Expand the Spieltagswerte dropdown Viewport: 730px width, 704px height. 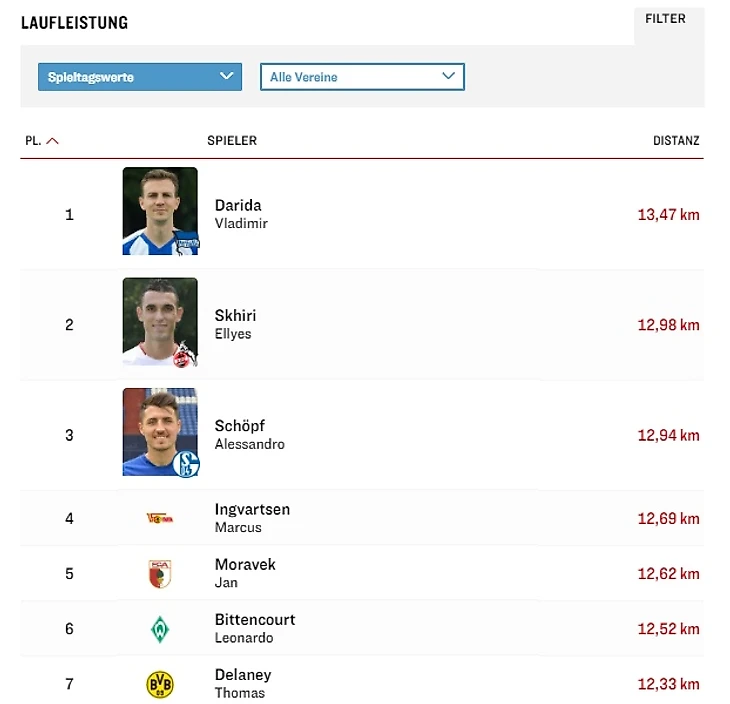coord(140,77)
